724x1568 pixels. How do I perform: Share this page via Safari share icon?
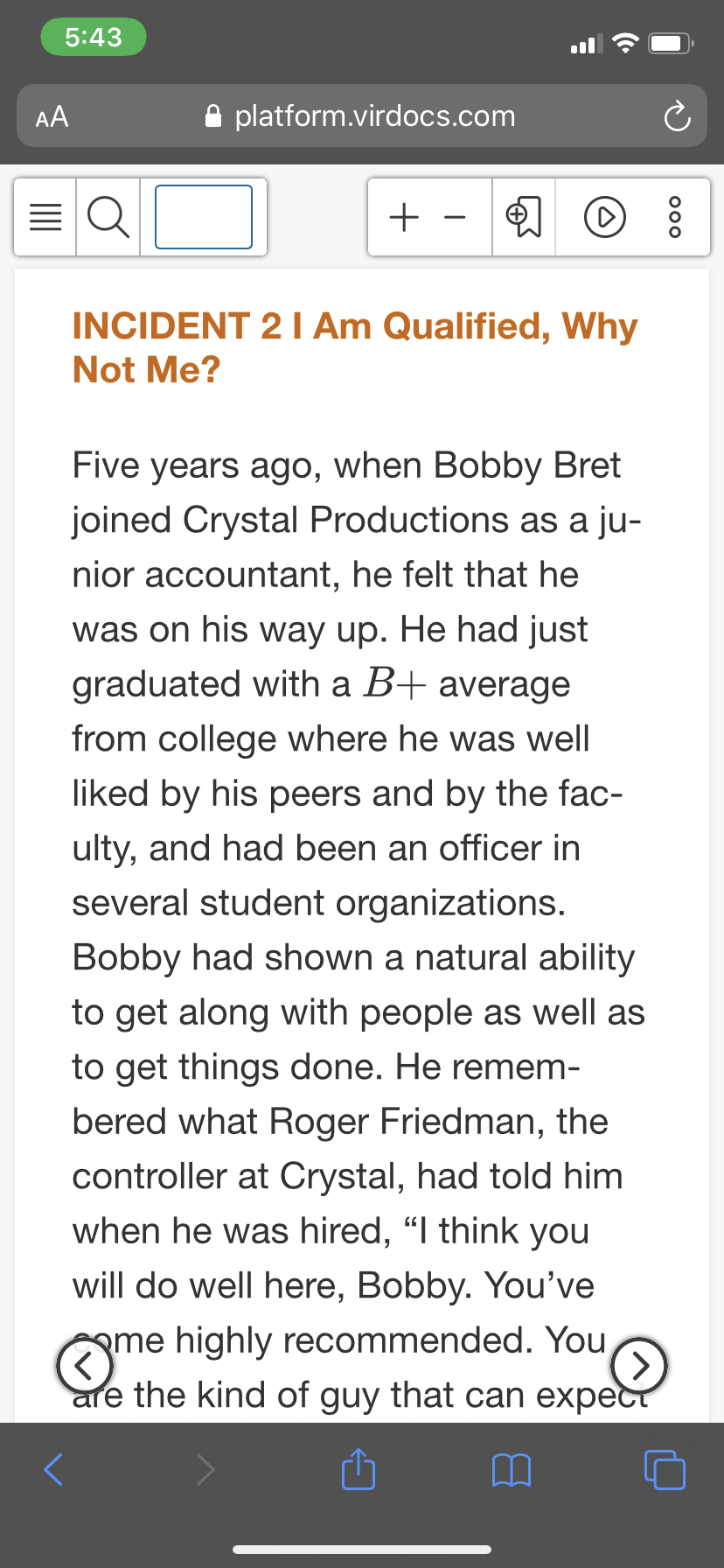pos(359,1467)
